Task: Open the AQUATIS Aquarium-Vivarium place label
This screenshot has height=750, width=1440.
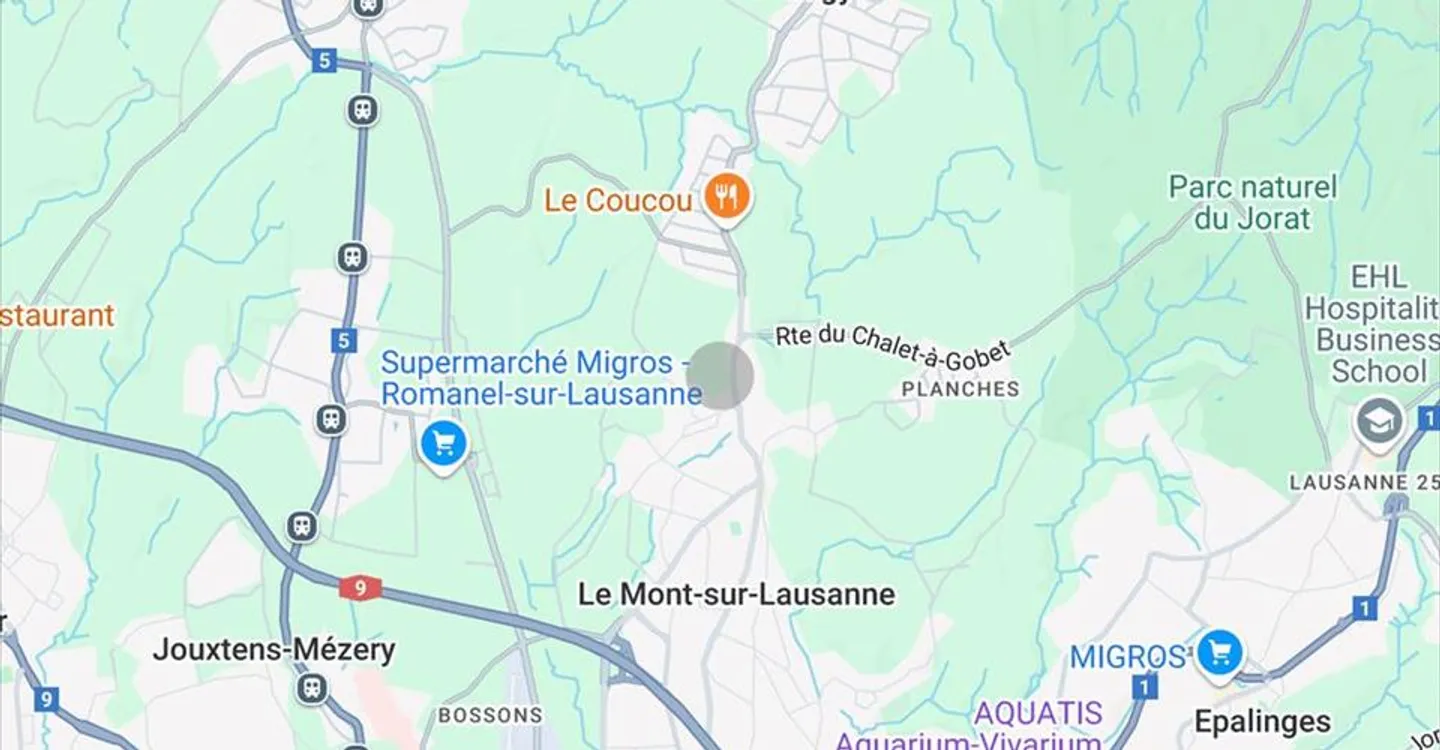Action: coord(1039,716)
